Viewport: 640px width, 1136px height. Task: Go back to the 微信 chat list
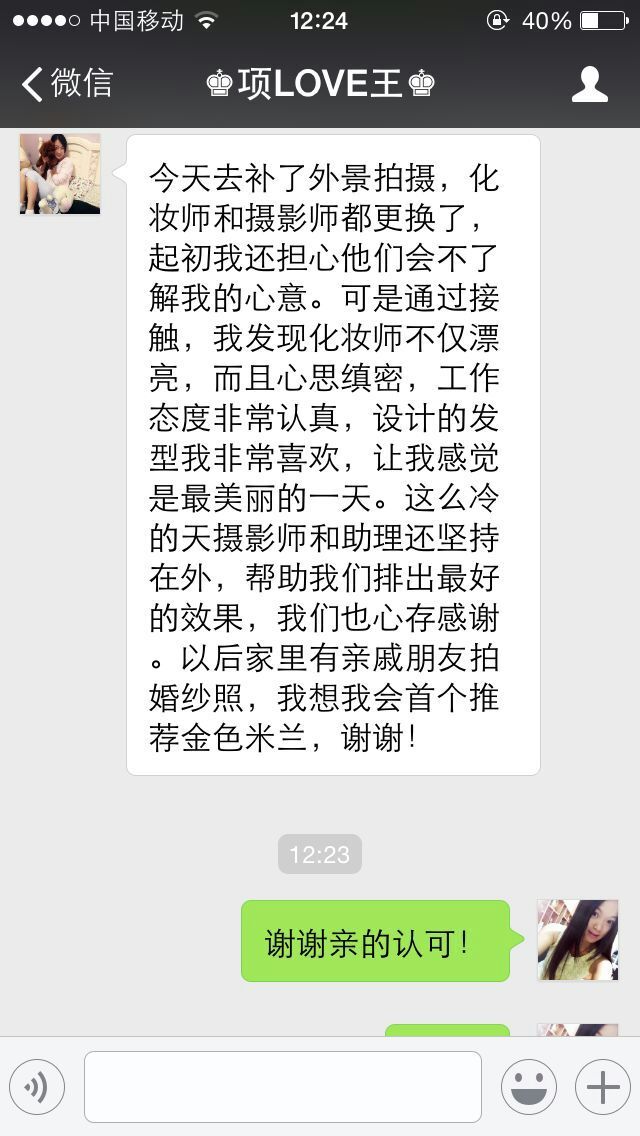[x=68, y=84]
